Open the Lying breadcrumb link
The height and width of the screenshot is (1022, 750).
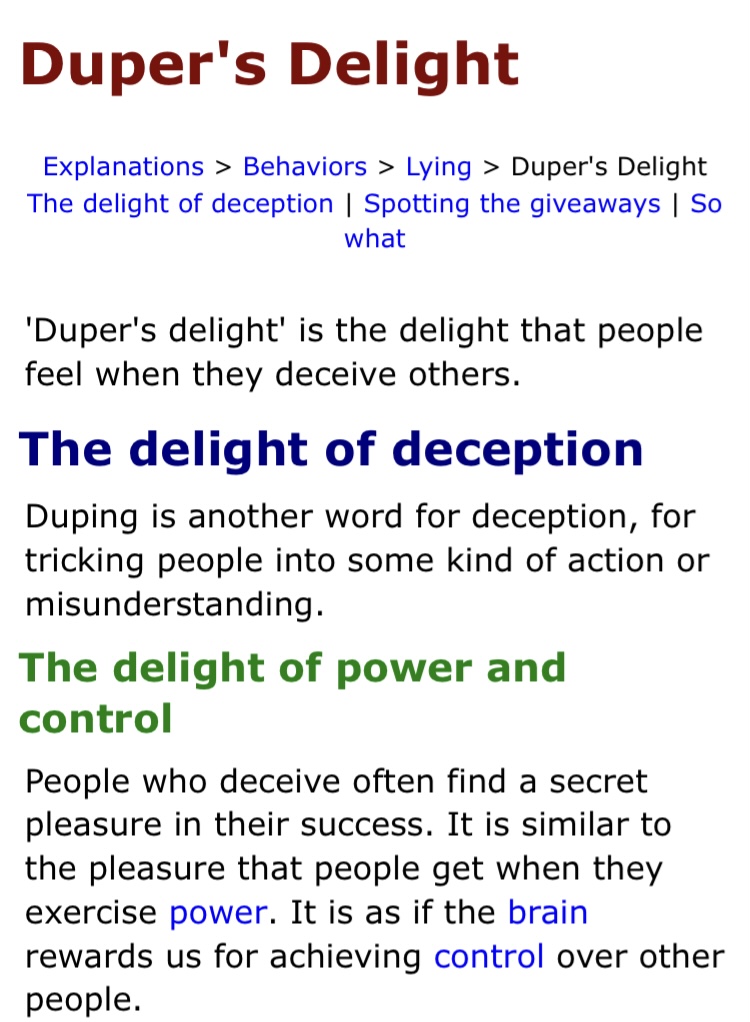click(438, 167)
